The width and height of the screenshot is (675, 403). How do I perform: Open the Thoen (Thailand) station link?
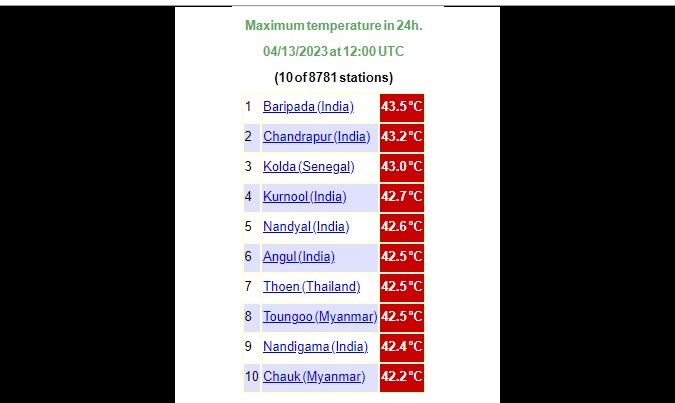(311, 287)
